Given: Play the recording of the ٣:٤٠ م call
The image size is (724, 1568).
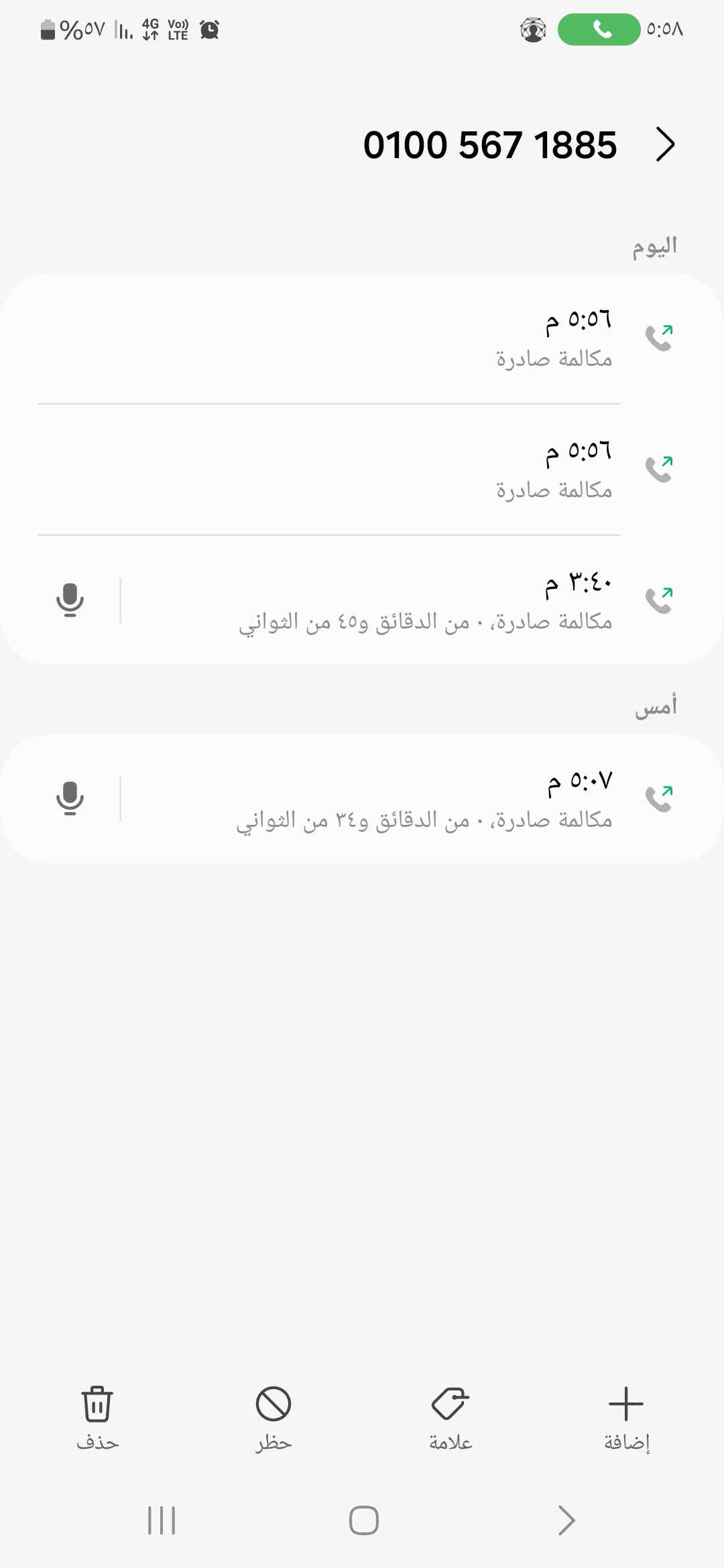Looking at the screenshot, I should 70,600.
